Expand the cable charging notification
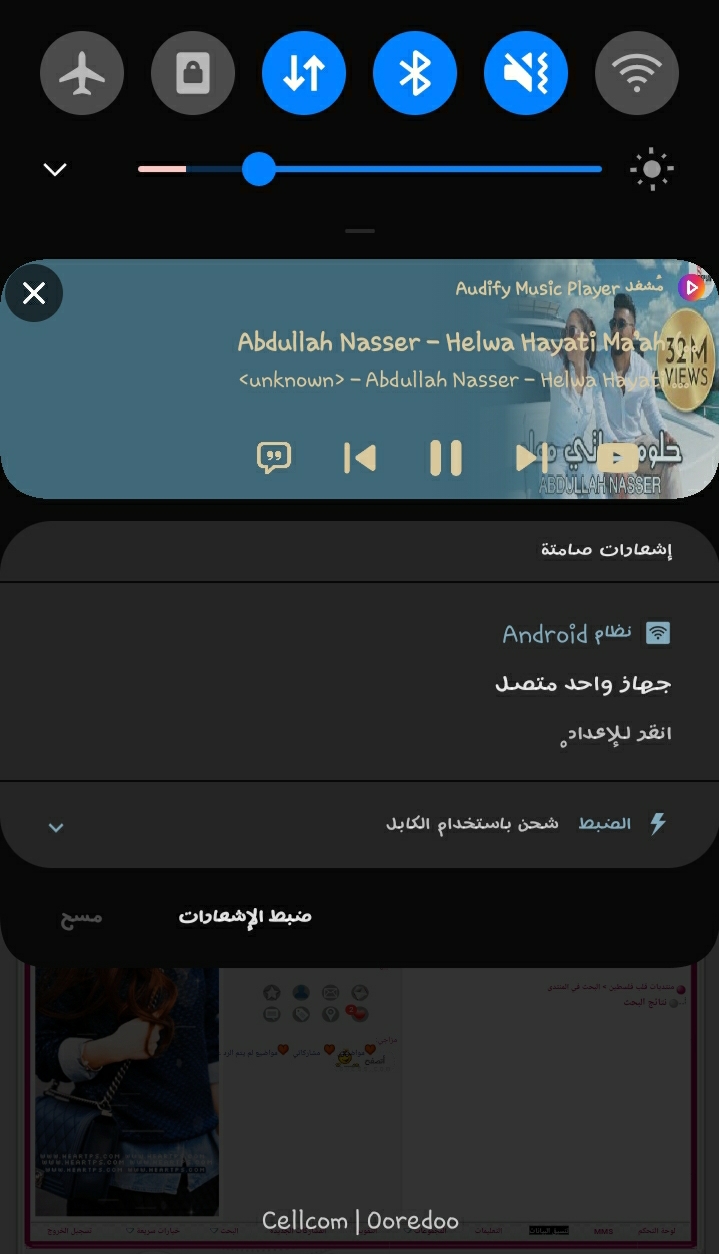Image resolution: width=719 pixels, height=1254 pixels. pyautogui.click(x=56, y=827)
